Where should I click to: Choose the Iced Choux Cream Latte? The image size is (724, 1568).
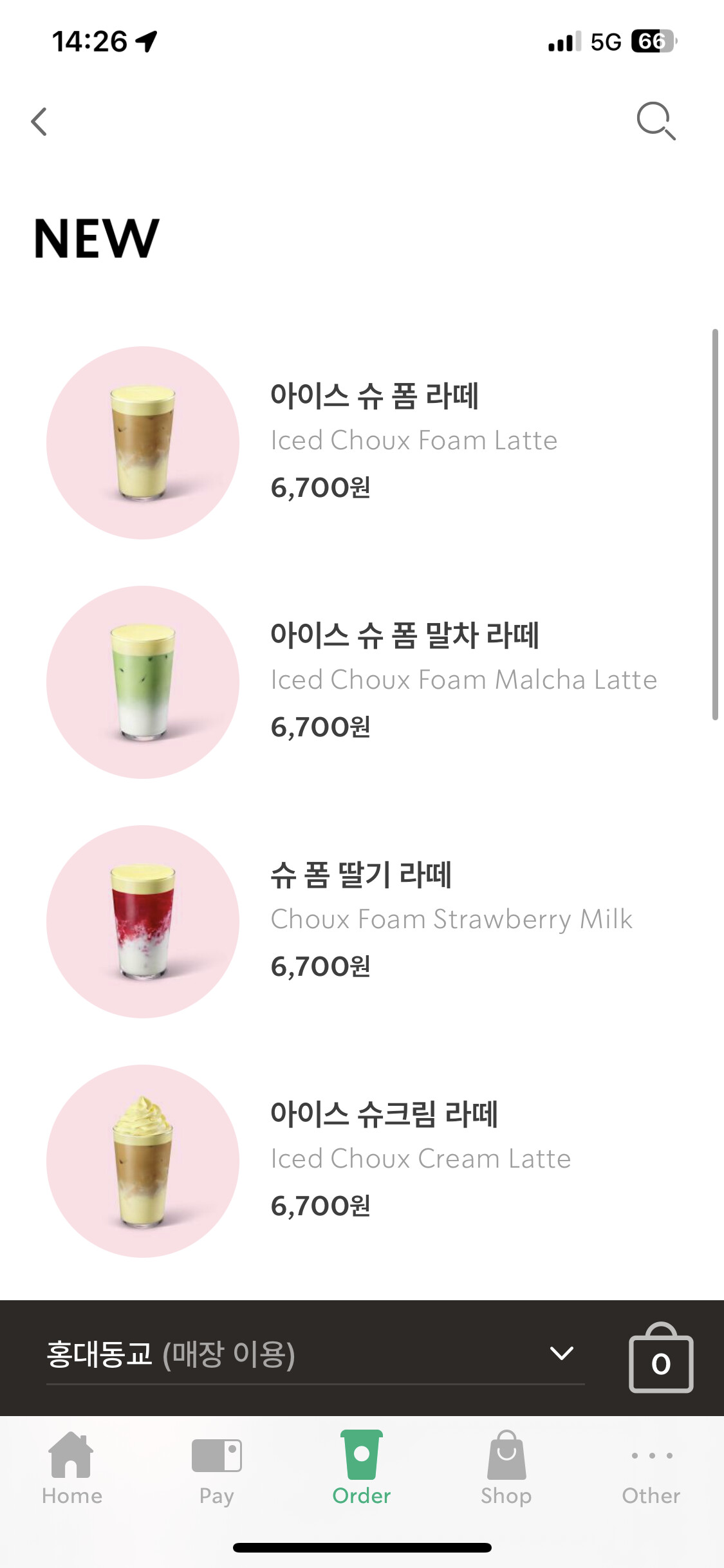click(360, 1161)
